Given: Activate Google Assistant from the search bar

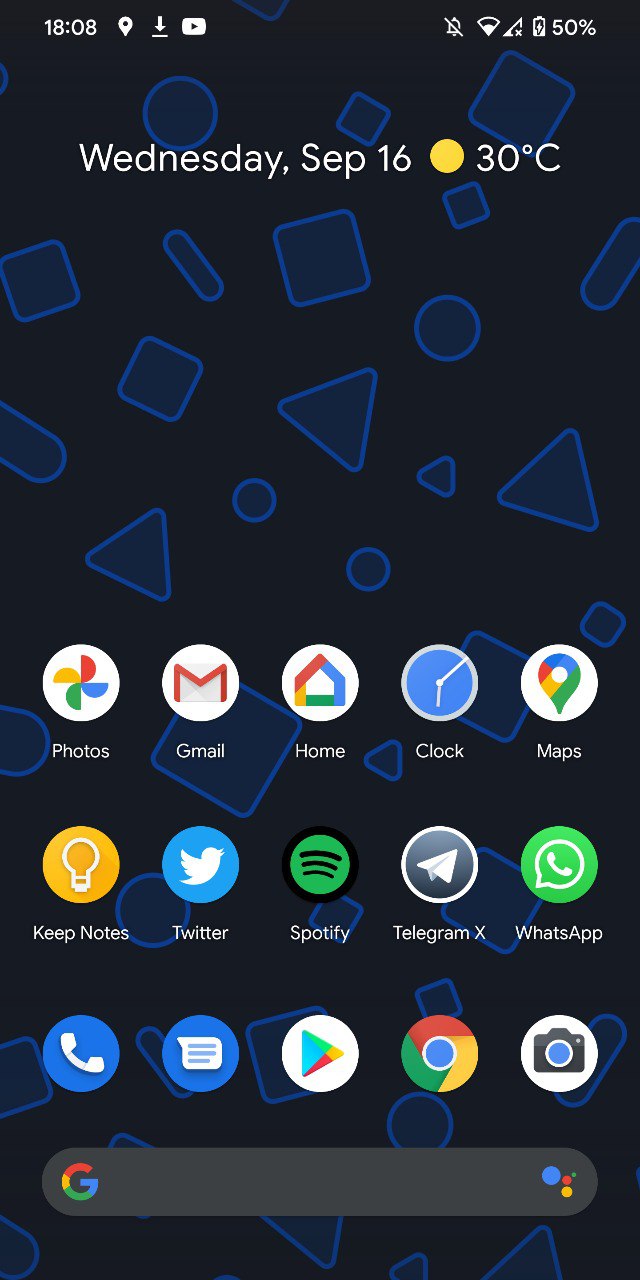Looking at the screenshot, I should click(x=558, y=1182).
